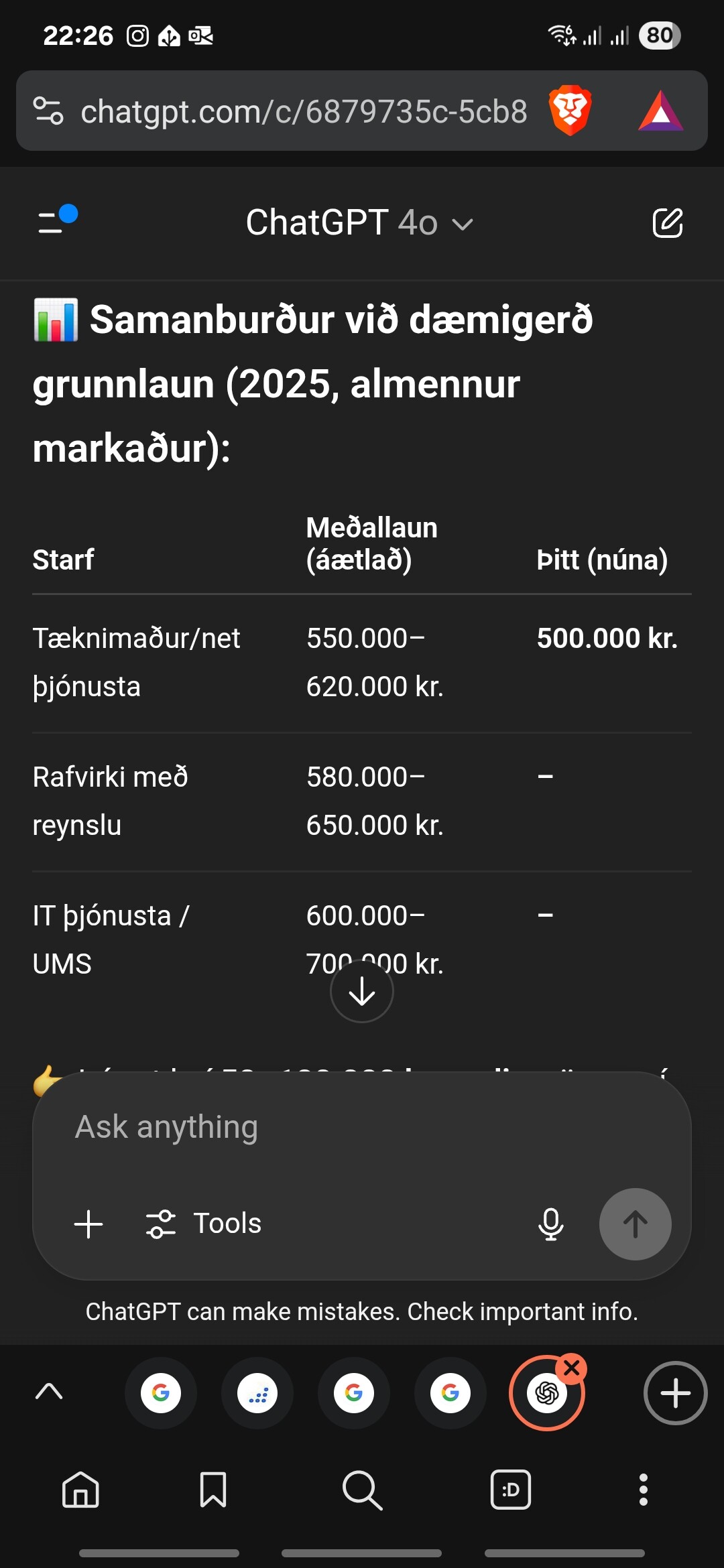Open browser bookmarks
724x1568 pixels.
pyautogui.click(x=213, y=1490)
